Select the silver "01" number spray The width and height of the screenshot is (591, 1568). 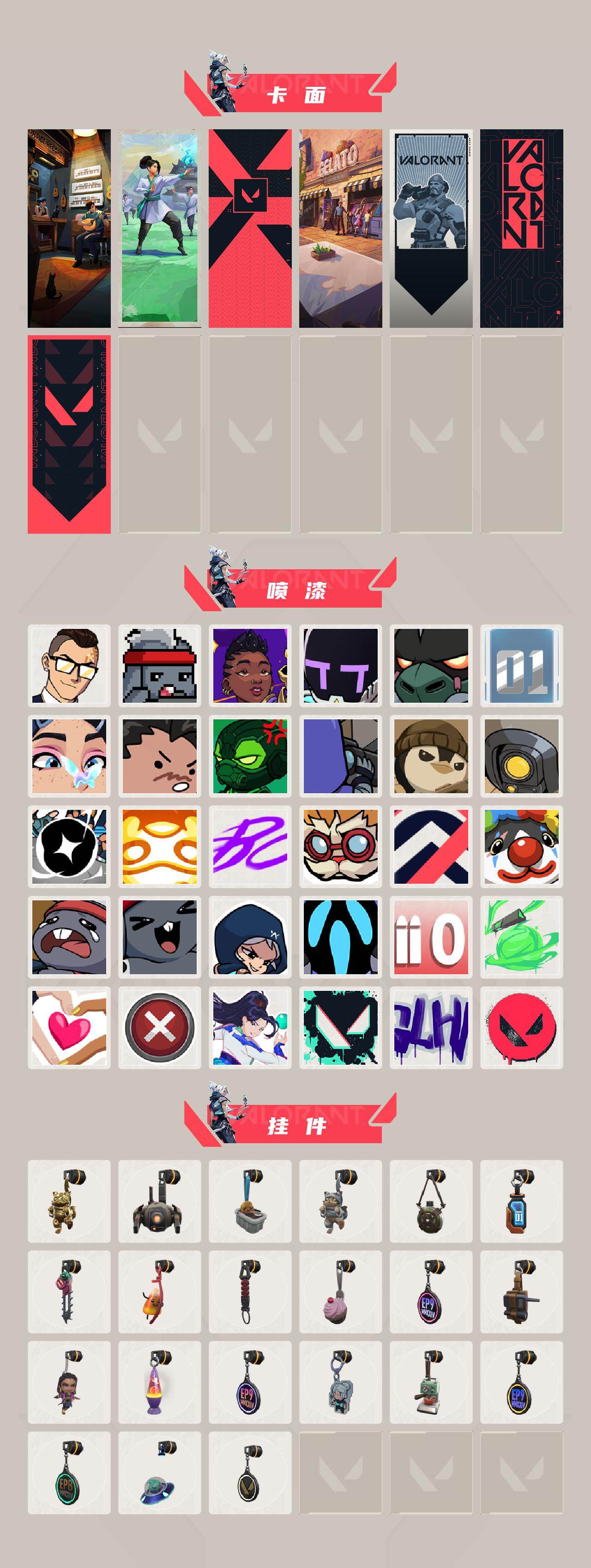coord(522,667)
